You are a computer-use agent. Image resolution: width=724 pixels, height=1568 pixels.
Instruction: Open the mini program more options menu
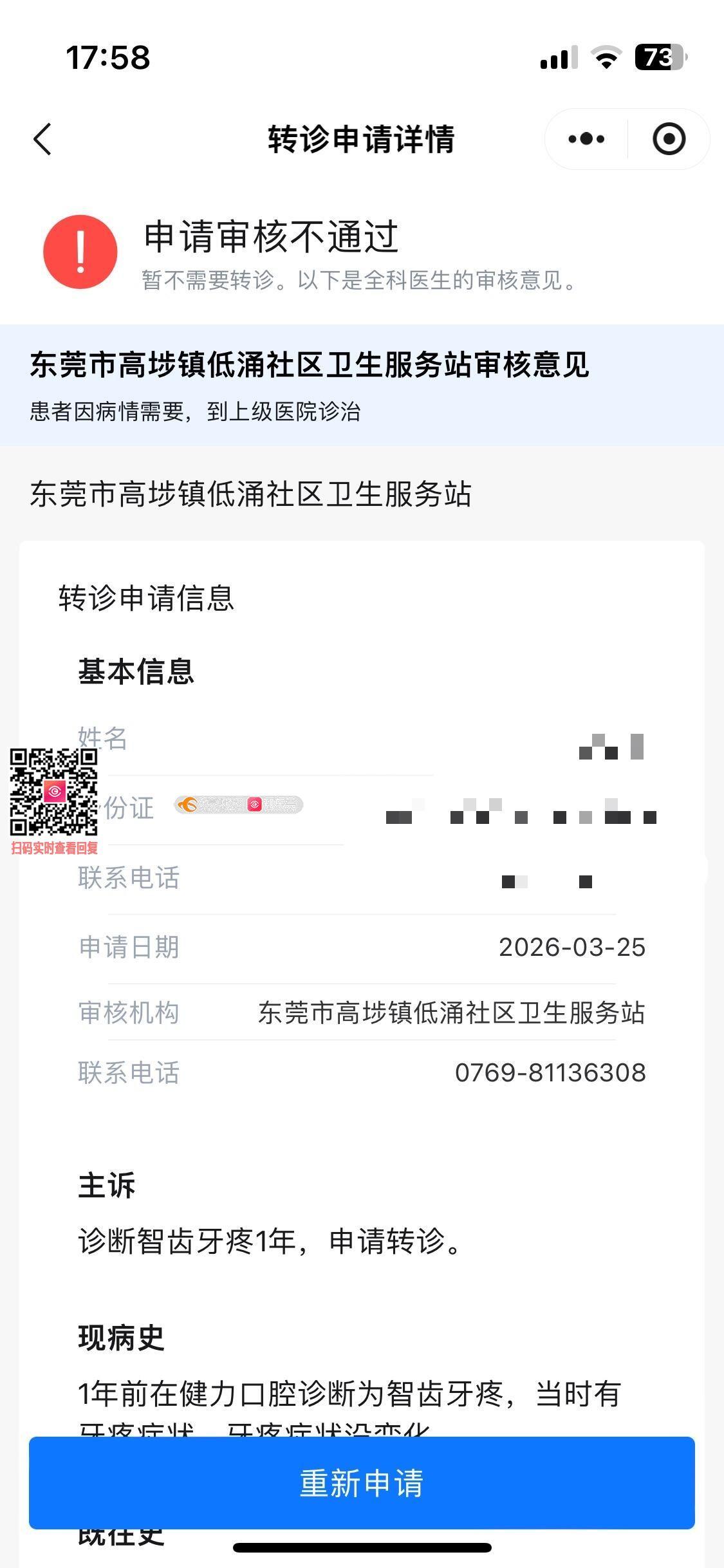(x=586, y=139)
